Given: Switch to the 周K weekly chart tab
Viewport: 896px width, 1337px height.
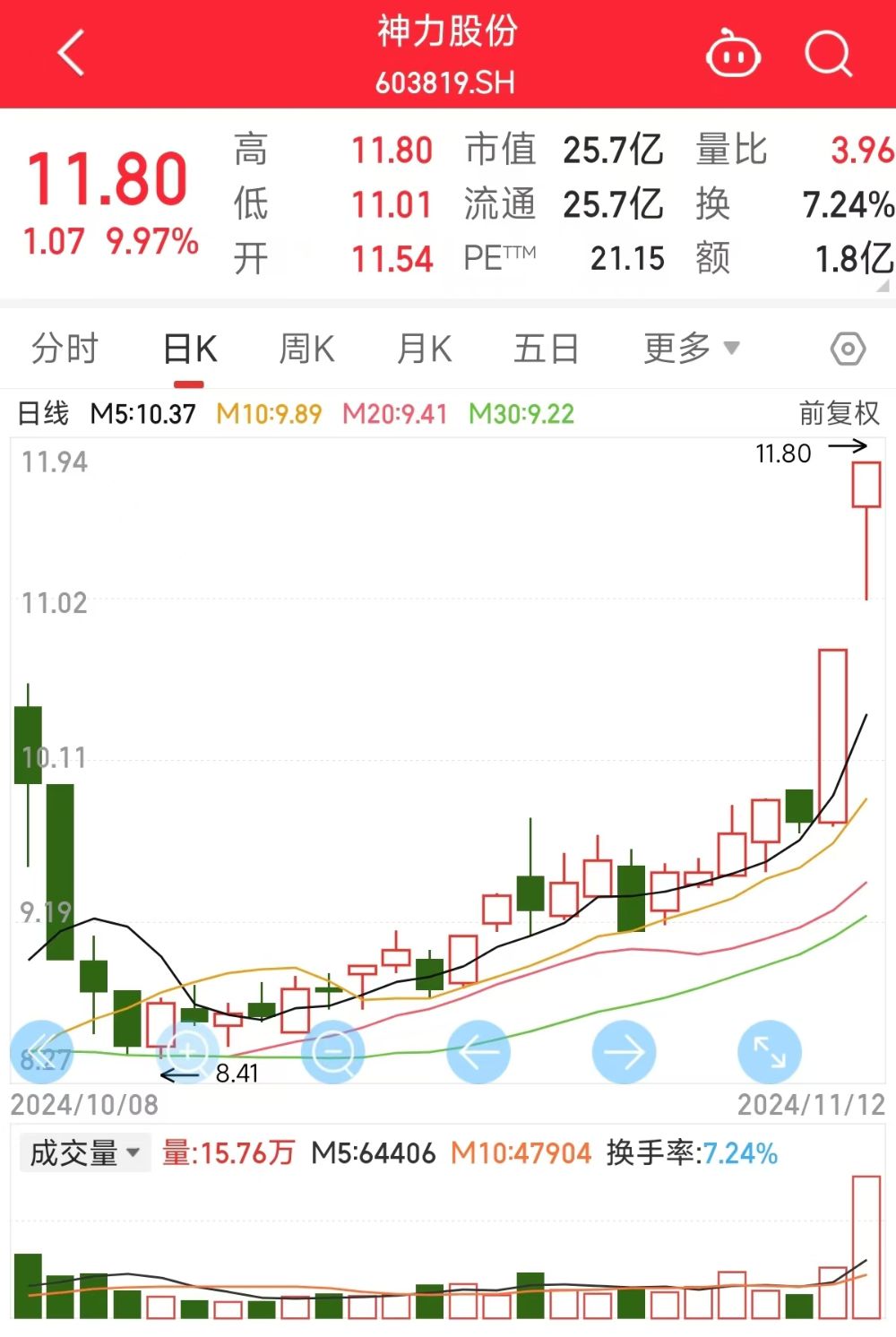Looking at the screenshot, I should (306, 348).
